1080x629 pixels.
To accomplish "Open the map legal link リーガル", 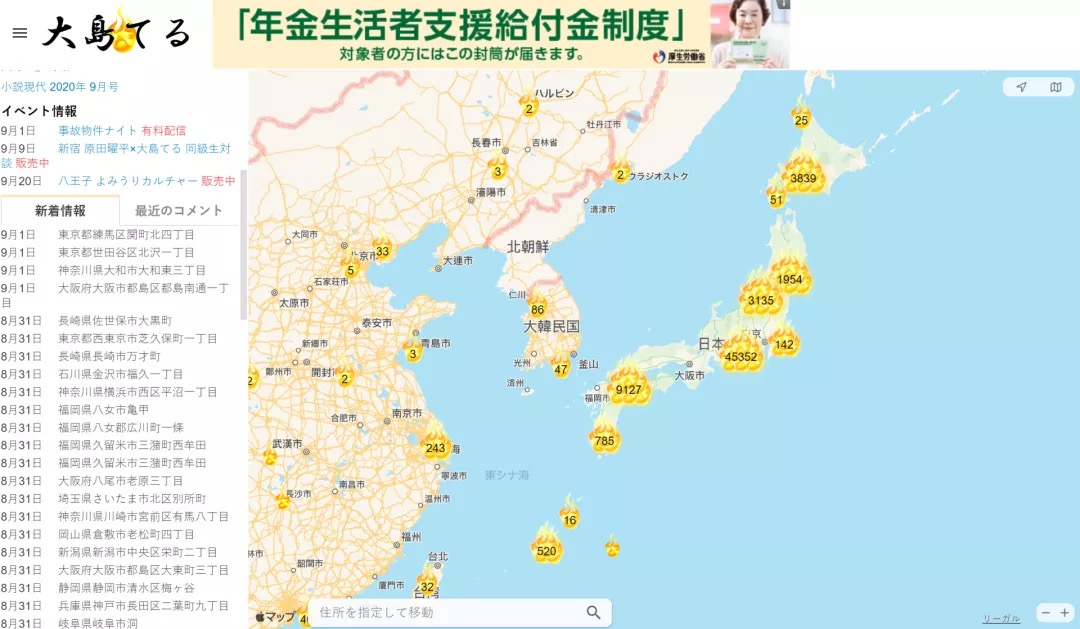I will coord(1001,619).
